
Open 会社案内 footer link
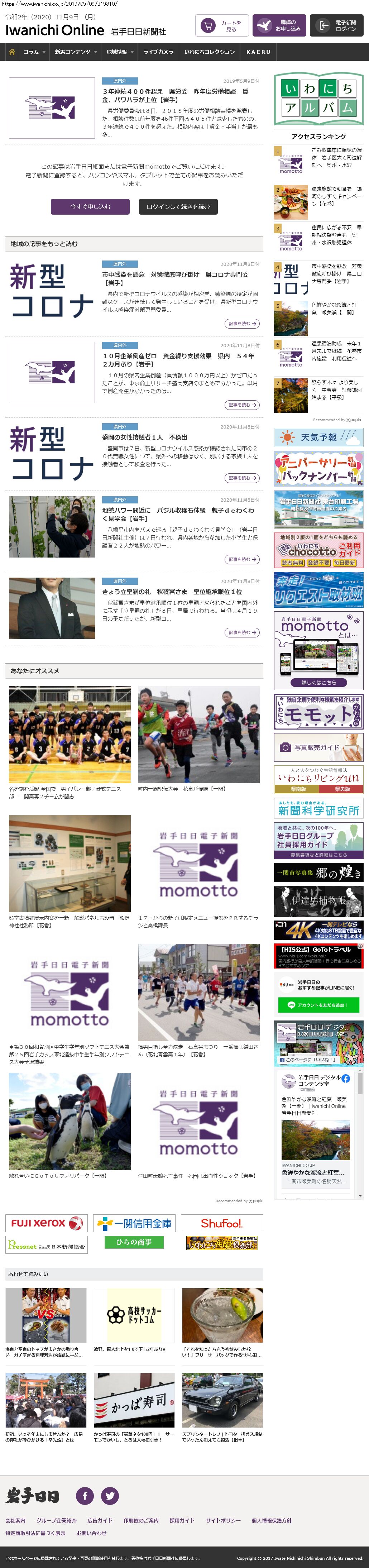pos(15,1520)
